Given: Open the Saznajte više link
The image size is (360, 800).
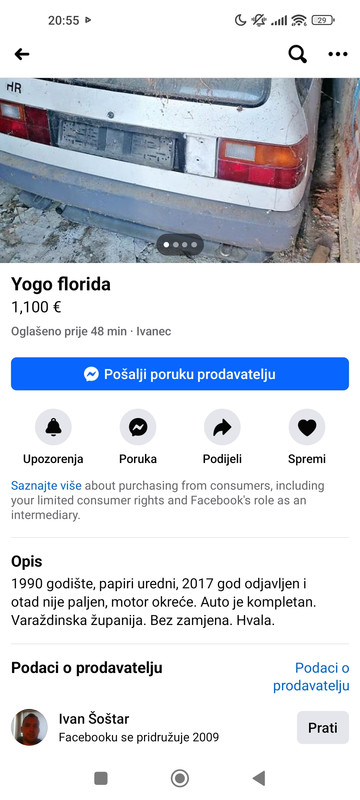Looking at the screenshot, I should 46,485.
